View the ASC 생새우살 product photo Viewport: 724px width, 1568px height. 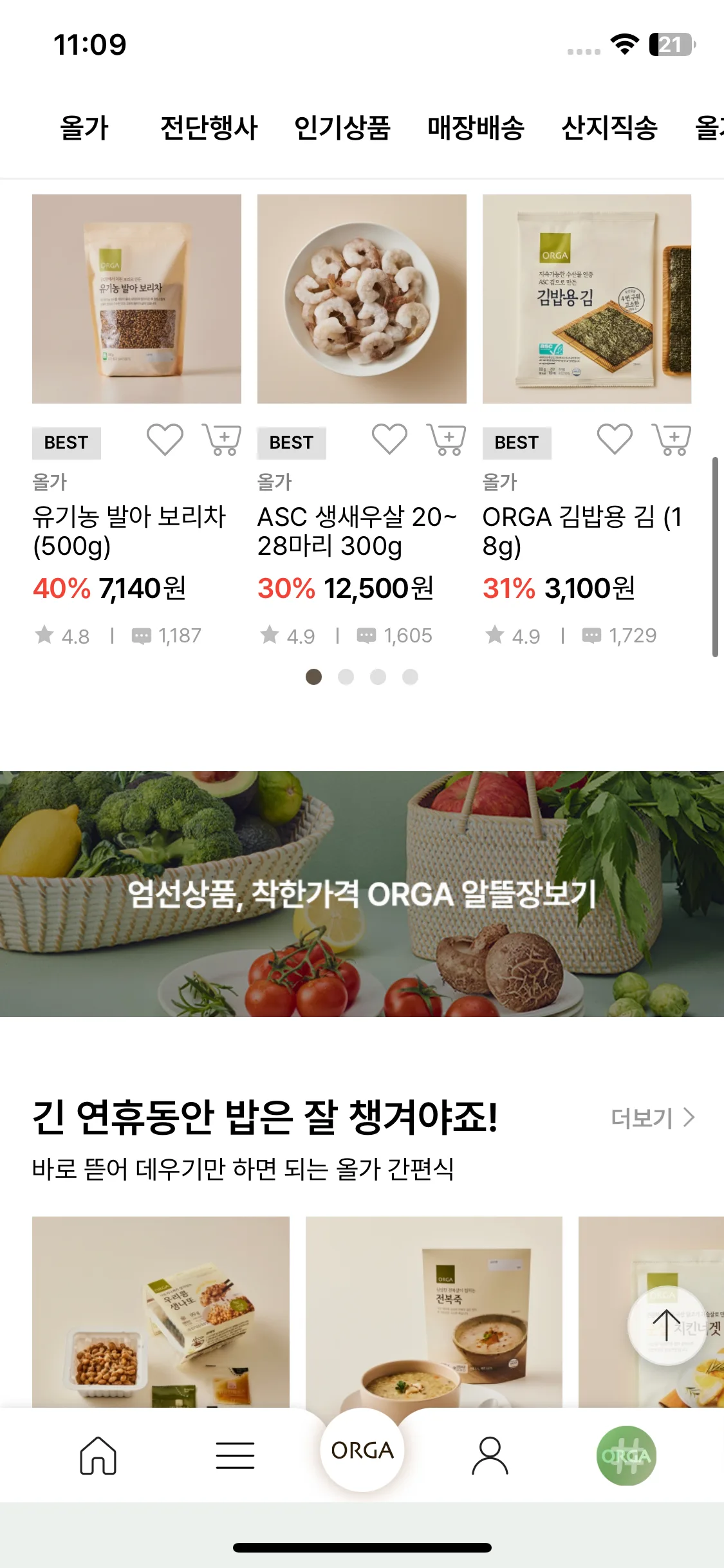pos(362,299)
